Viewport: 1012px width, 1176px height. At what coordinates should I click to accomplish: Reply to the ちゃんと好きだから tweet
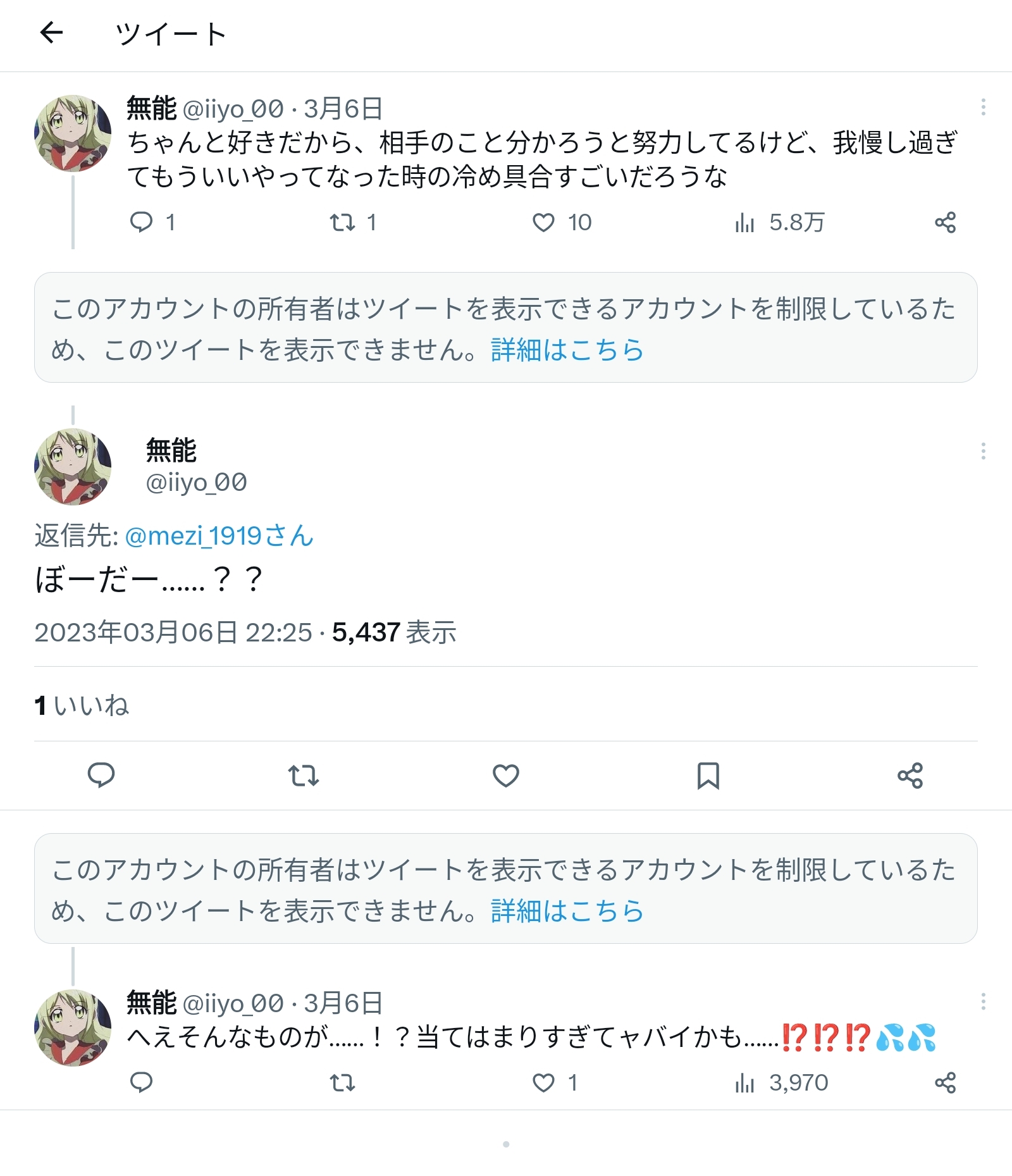click(x=141, y=223)
